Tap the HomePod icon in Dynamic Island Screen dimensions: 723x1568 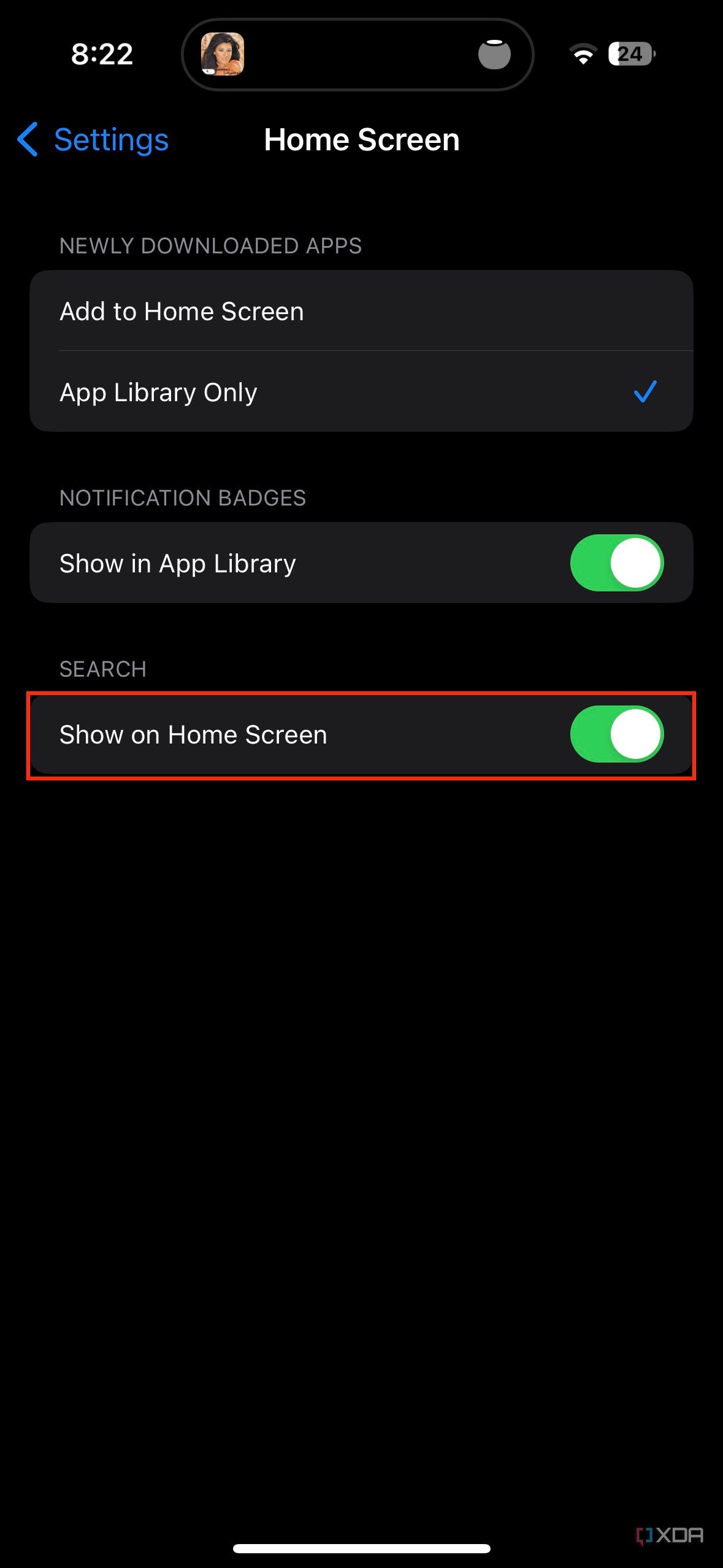tap(494, 54)
